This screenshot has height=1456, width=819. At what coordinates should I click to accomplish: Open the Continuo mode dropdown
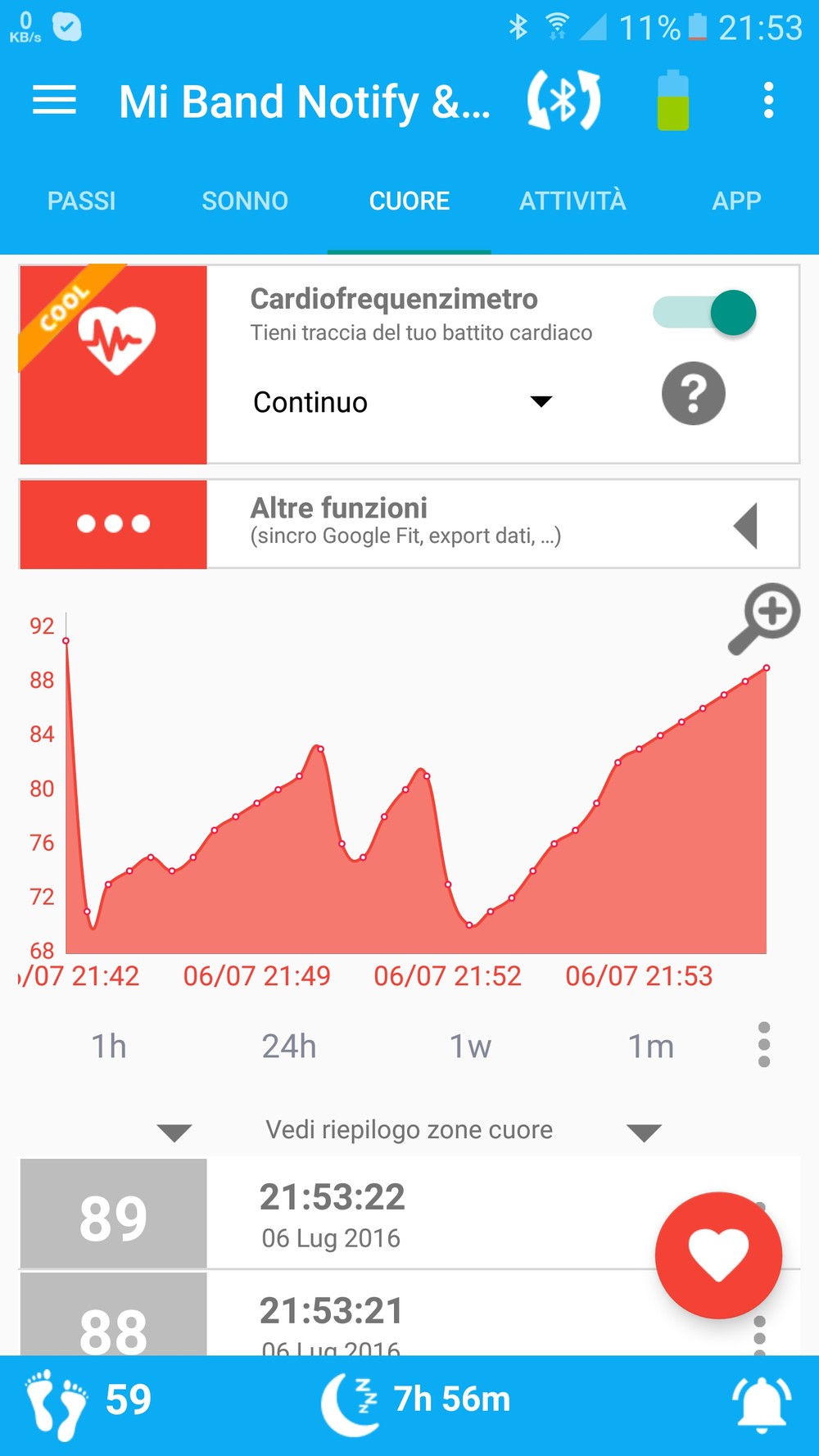pyautogui.click(x=401, y=402)
